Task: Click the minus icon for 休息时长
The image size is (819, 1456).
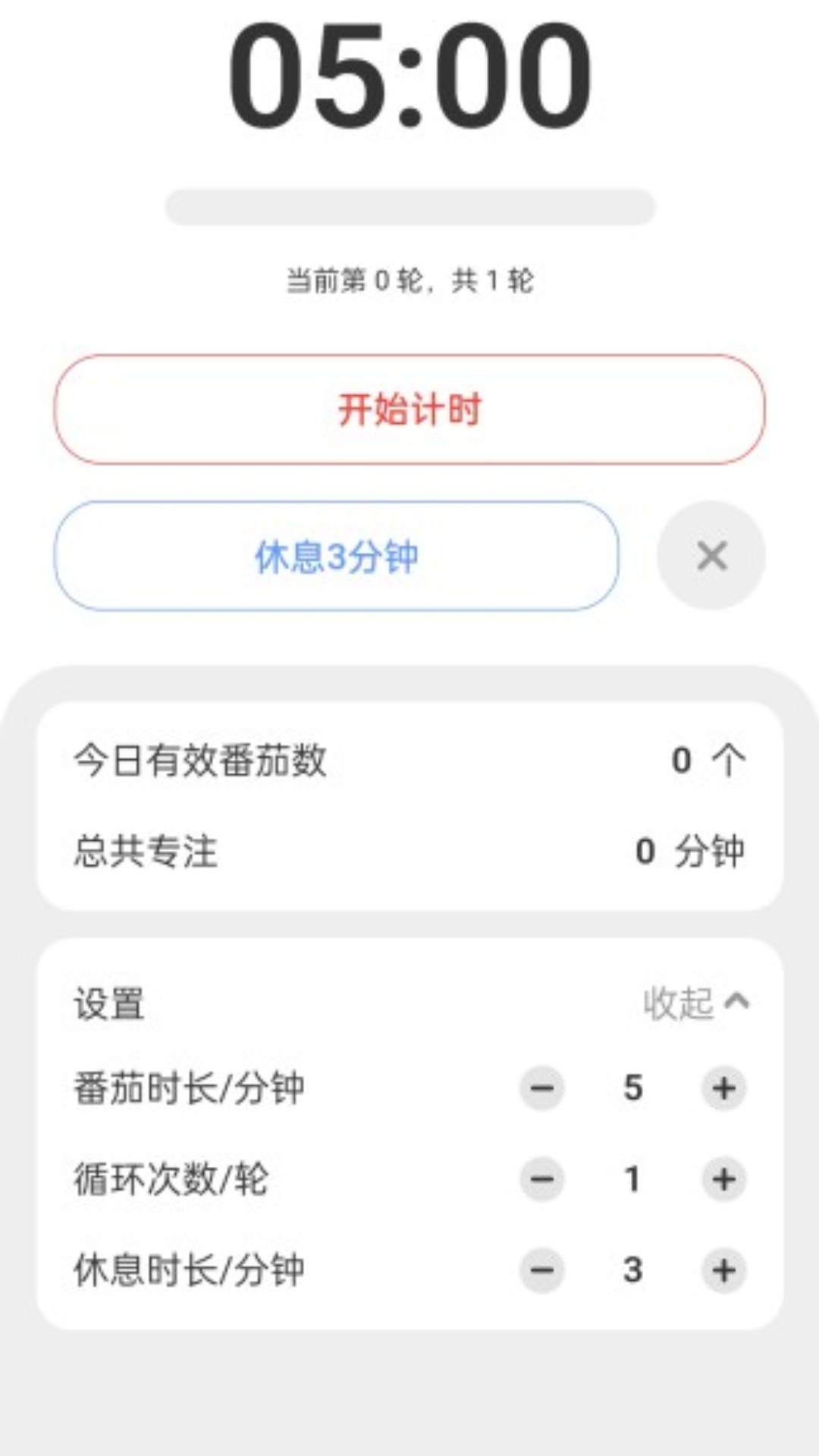Action: coord(542,1271)
